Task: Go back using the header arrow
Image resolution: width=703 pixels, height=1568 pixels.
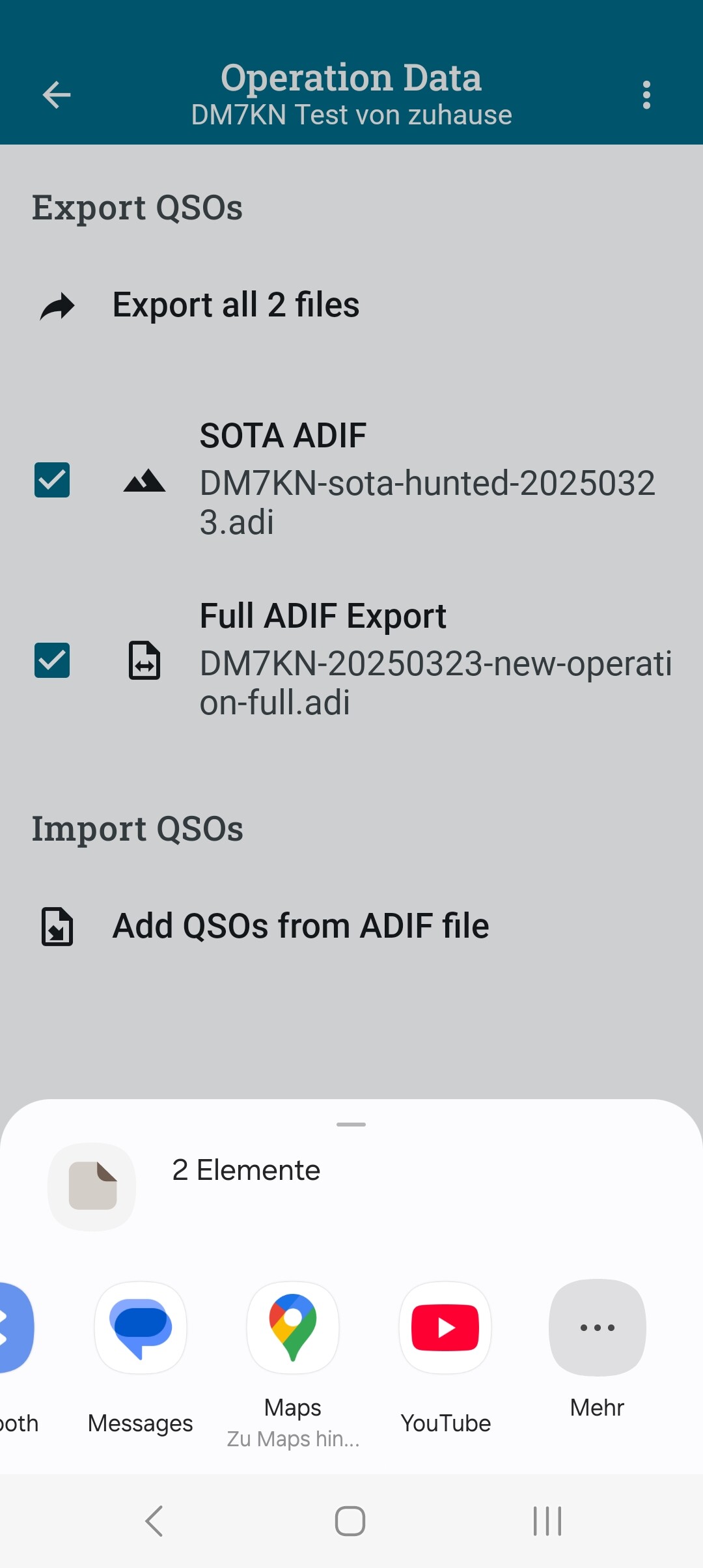Action: tap(57, 95)
